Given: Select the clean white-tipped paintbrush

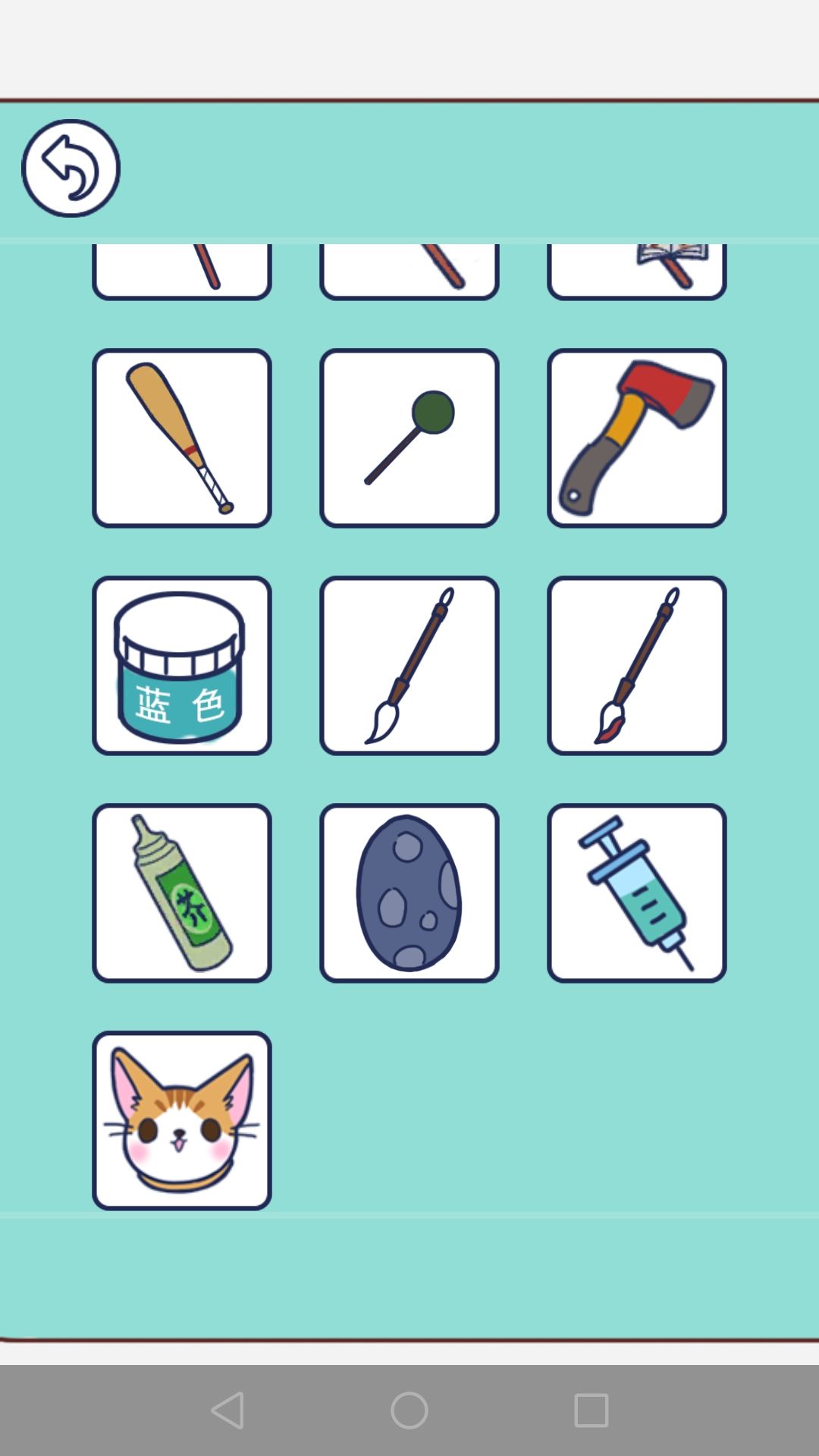Looking at the screenshot, I should 409,666.
